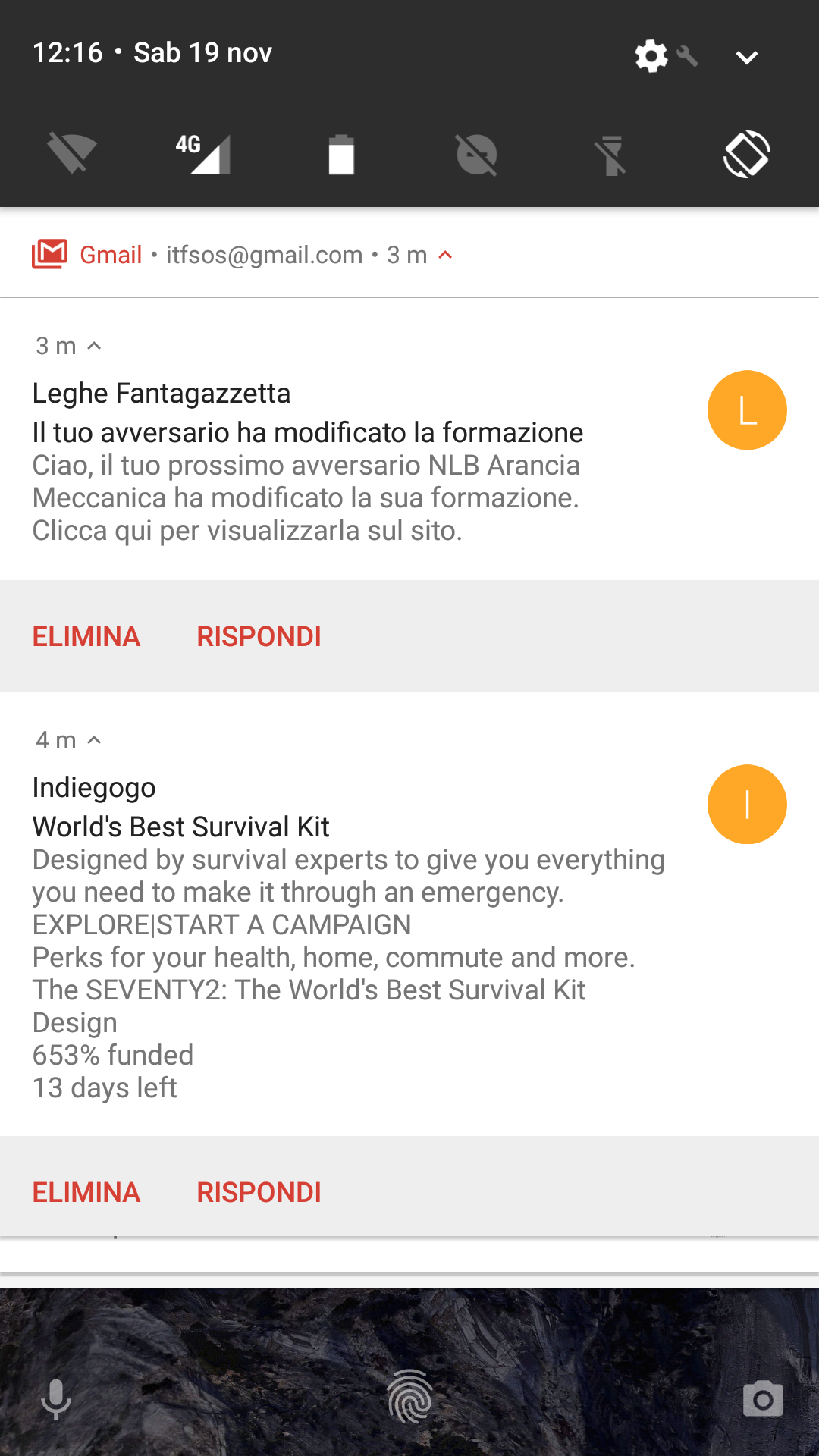Open system settings via the gear icon

click(x=651, y=56)
